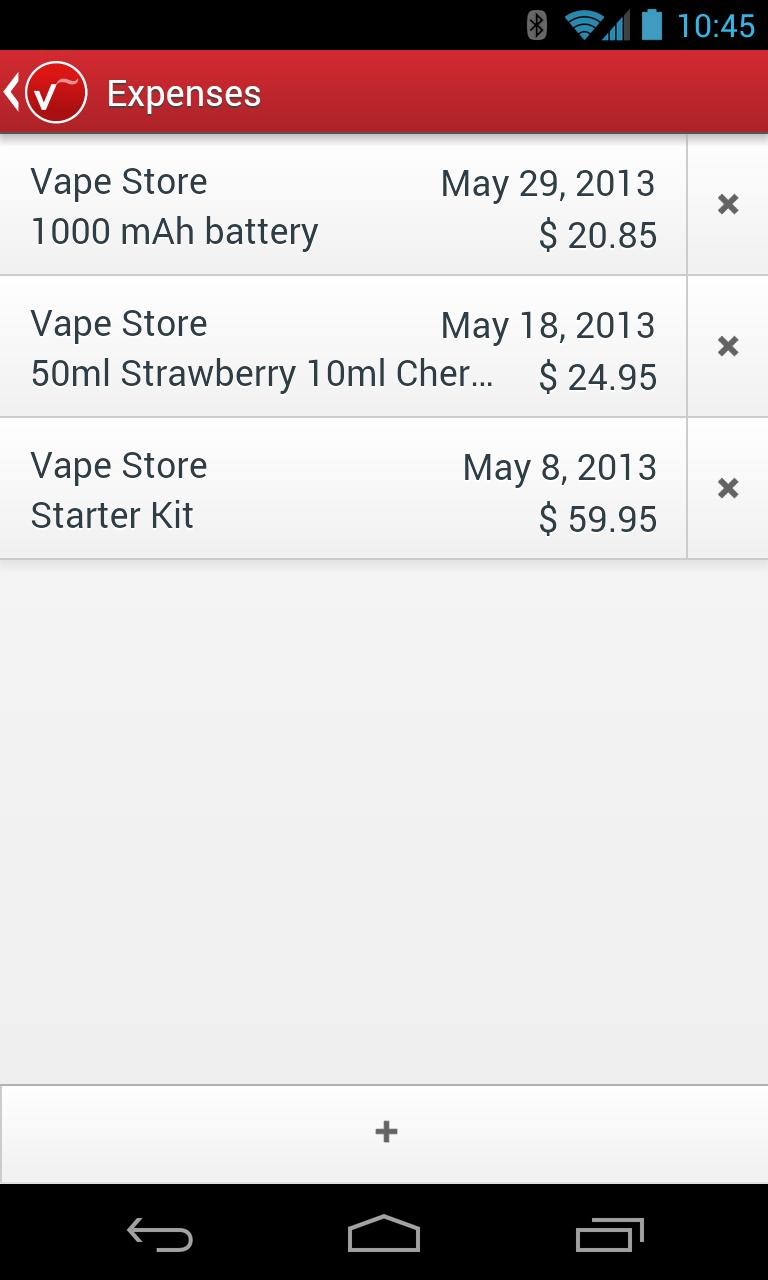
Task: Open the Starter Kit expense row
Action: [x=340, y=488]
